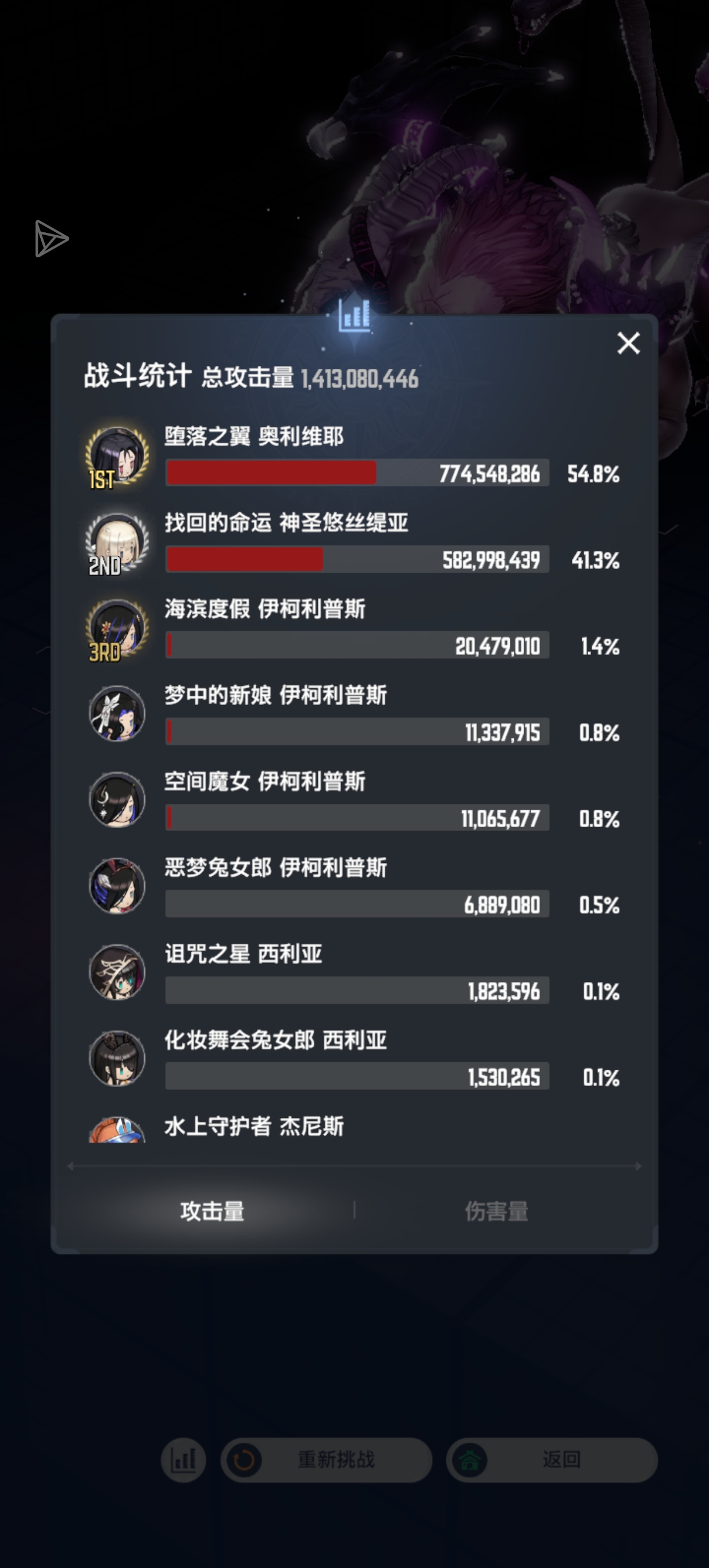
Task: Tap the share arrow icon
Action: point(51,239)
